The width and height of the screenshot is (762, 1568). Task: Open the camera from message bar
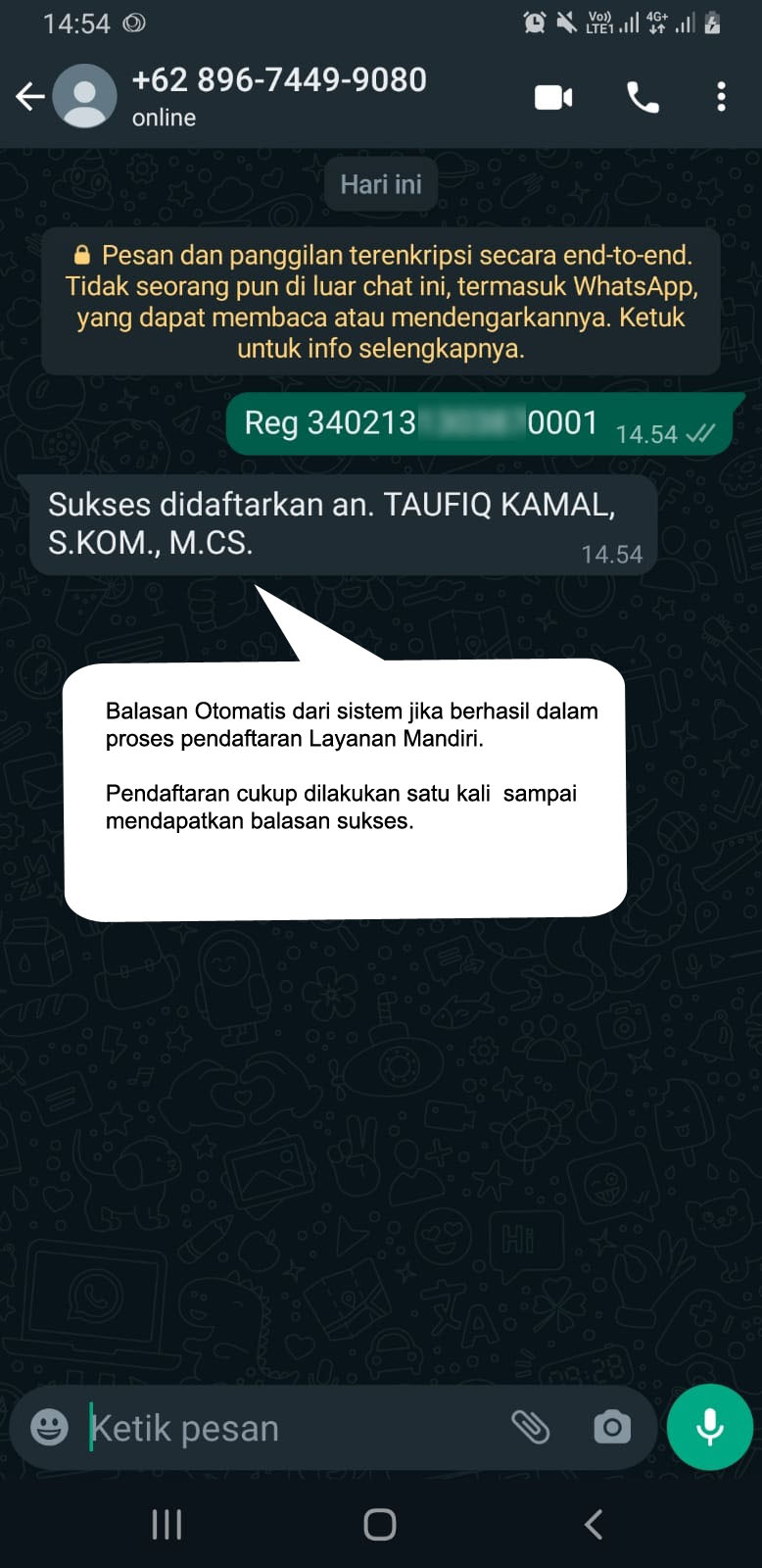(612, 1427)
